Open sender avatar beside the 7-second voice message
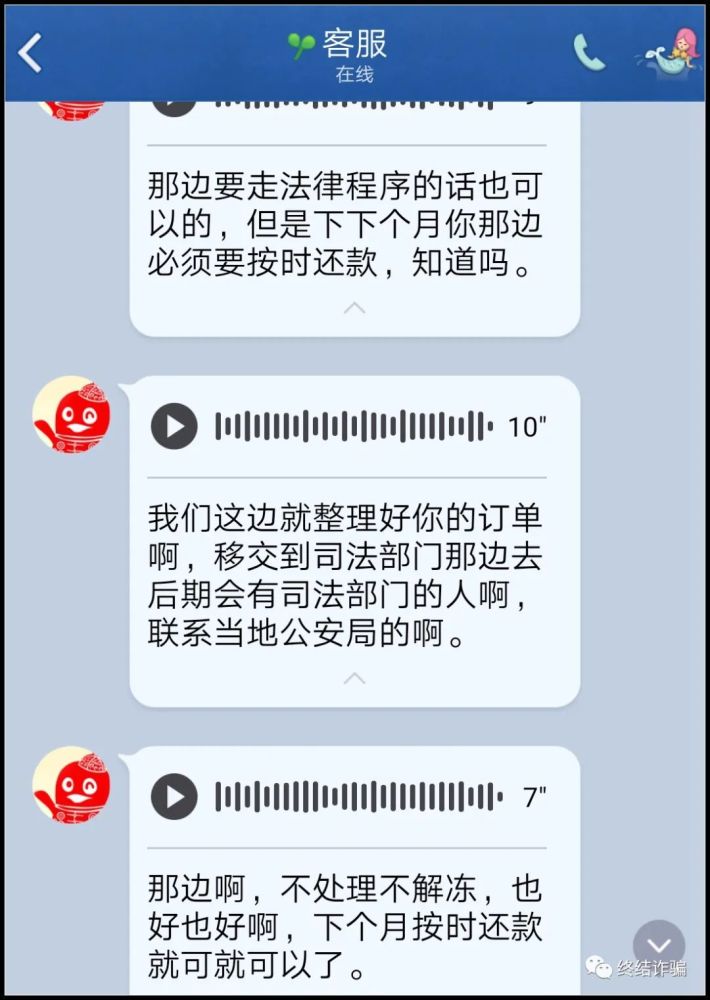Screen dimensions: 710x1000 [x=71, y=785]
